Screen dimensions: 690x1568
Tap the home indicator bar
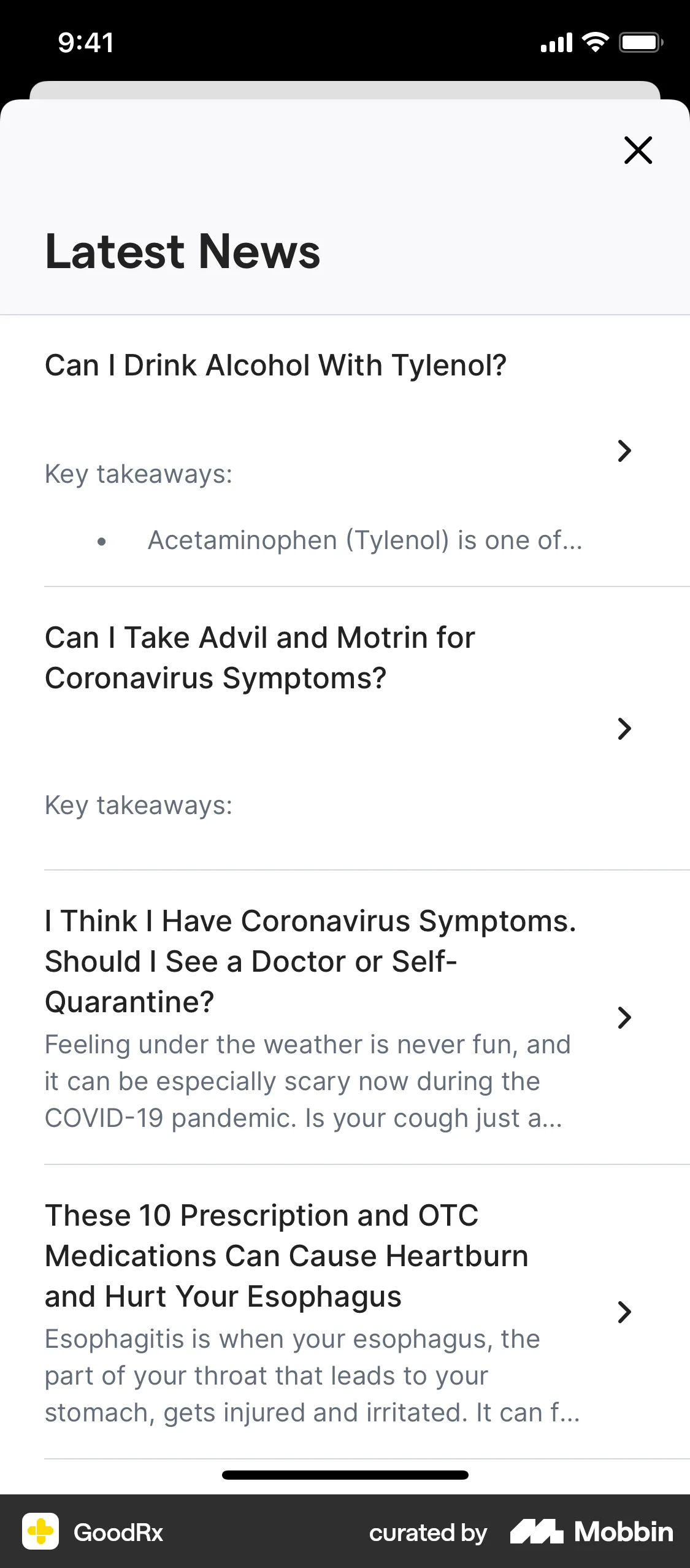tap(345, 1475)
